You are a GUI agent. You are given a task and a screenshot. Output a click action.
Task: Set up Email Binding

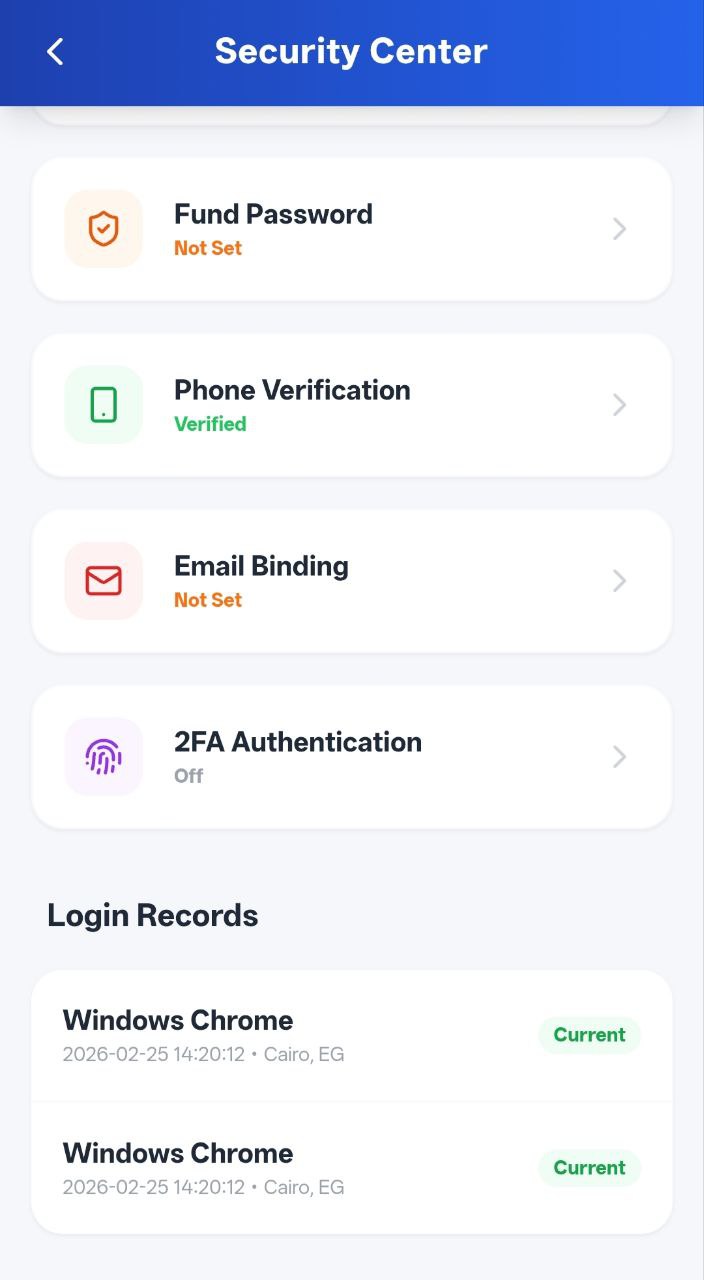coord(351,581)
